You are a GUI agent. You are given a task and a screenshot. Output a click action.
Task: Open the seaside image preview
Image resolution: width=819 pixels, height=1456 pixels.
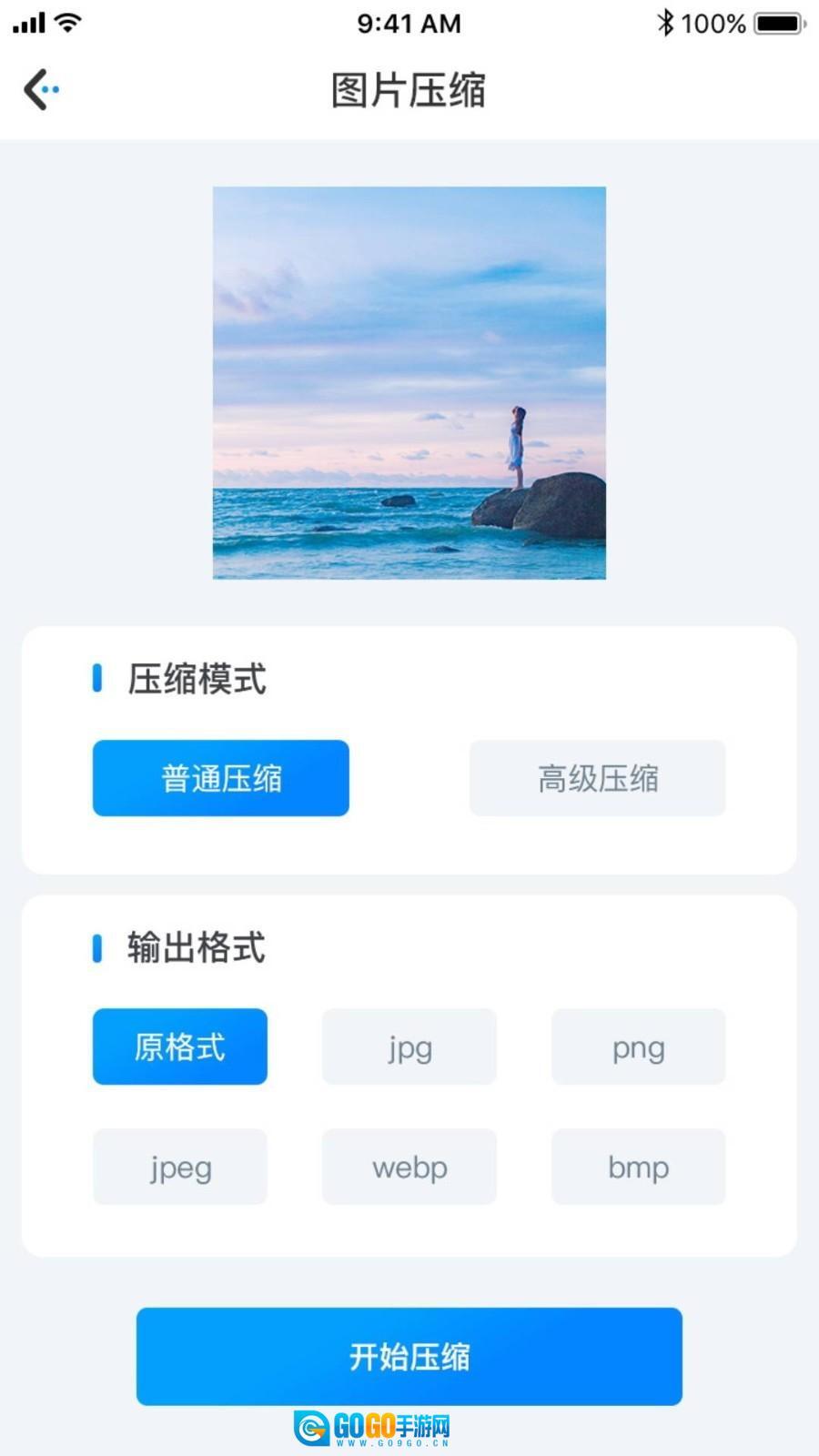point(409,383)
